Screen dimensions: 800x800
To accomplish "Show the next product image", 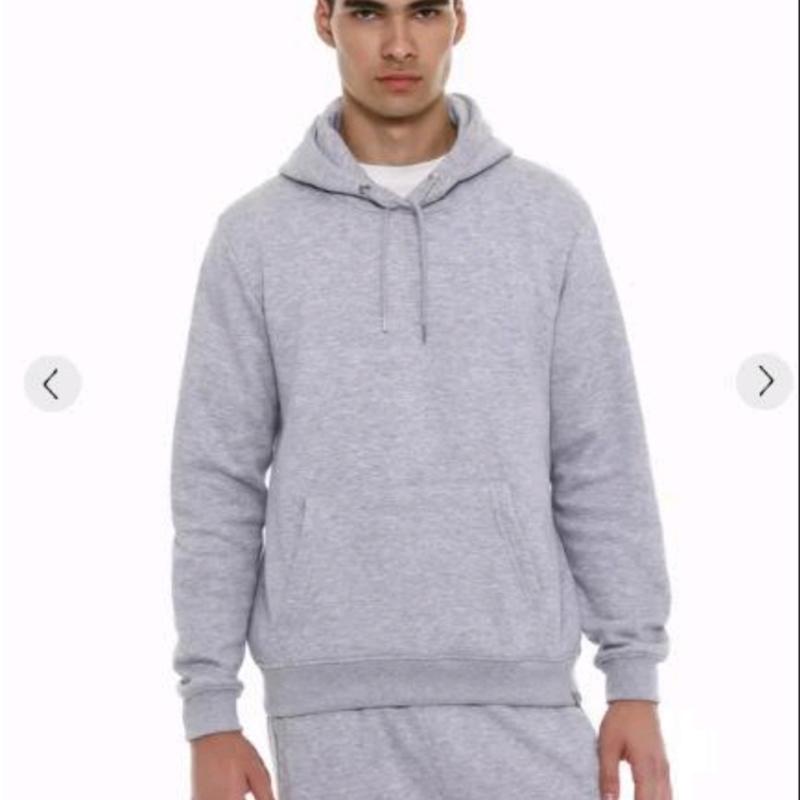I will coord(764,381).
